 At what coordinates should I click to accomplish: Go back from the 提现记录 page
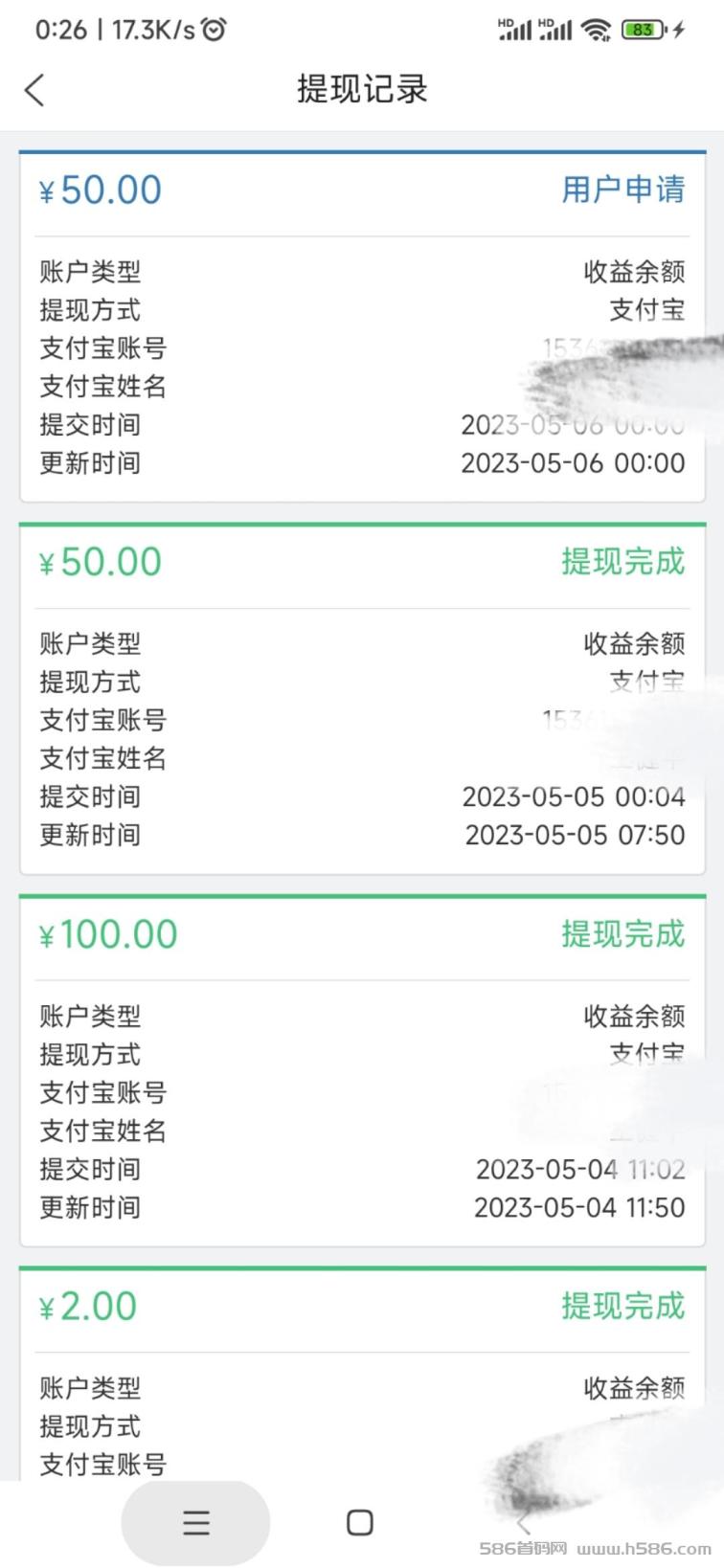coord(34,90)
